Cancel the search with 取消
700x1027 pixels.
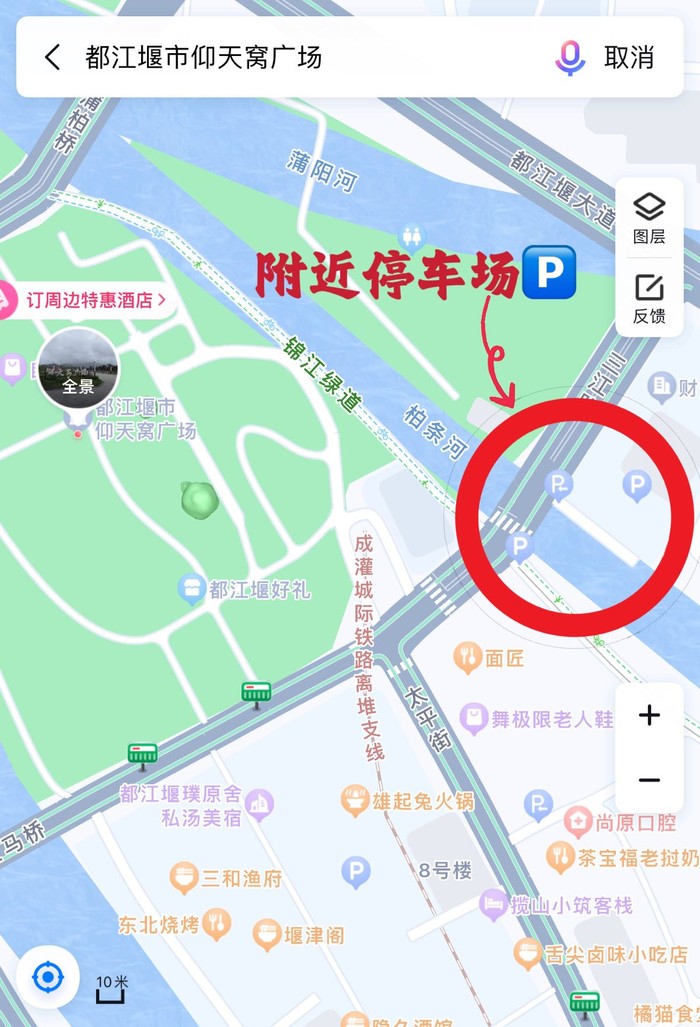629,57
